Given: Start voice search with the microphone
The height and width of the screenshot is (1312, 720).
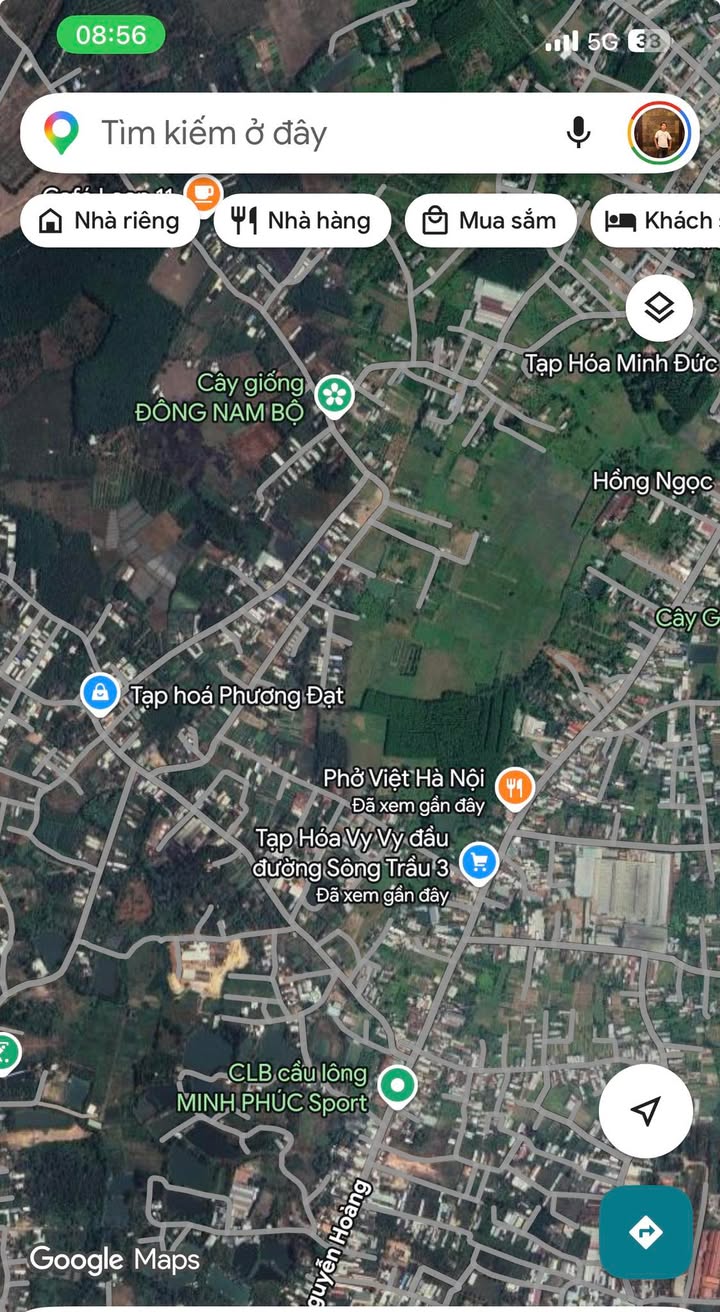Looking at the screenshot, I should [x=578, y=133].
